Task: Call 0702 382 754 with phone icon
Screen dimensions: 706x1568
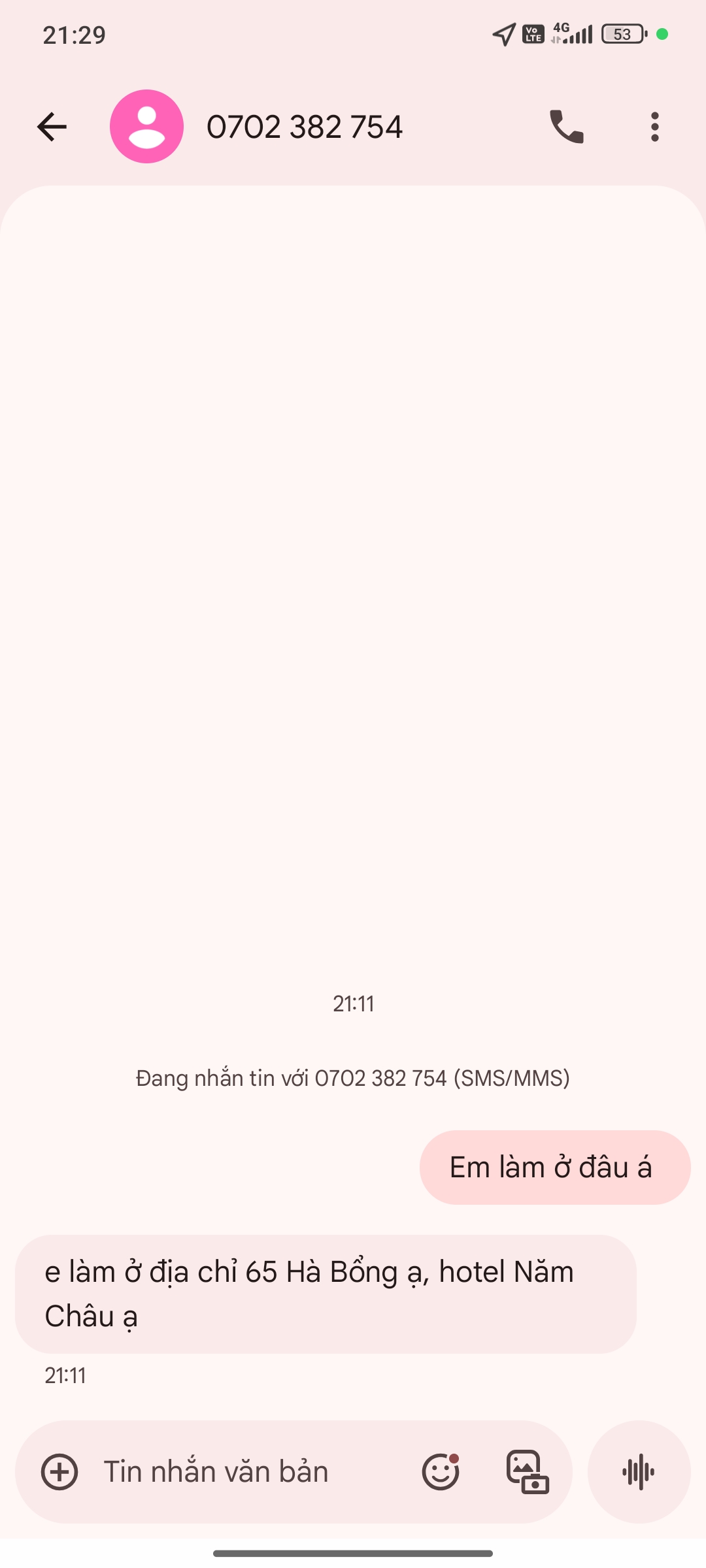Action: click(566, 127)
